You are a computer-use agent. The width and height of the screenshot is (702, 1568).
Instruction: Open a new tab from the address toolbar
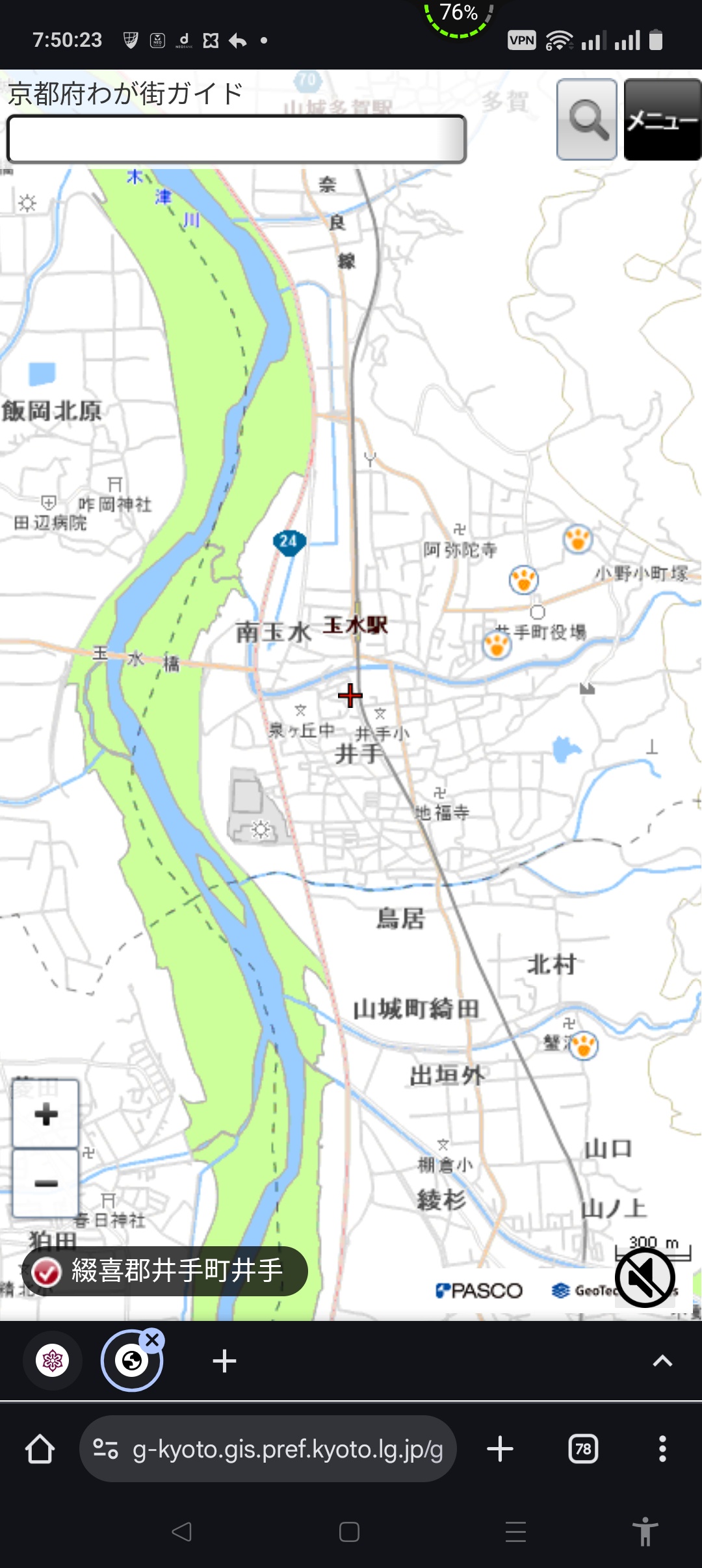(500, 1449)
